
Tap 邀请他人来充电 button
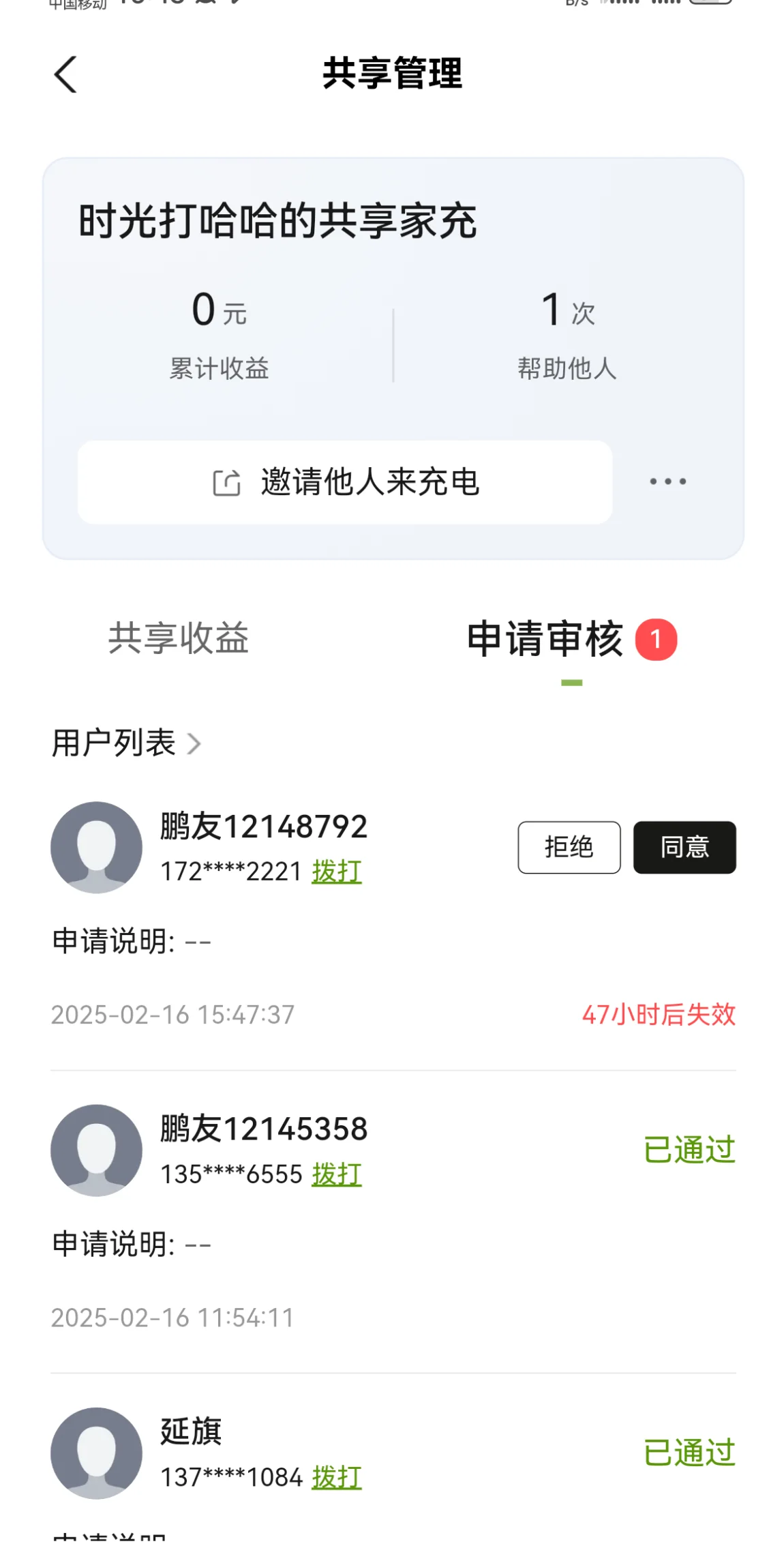[x=345, y=482]
